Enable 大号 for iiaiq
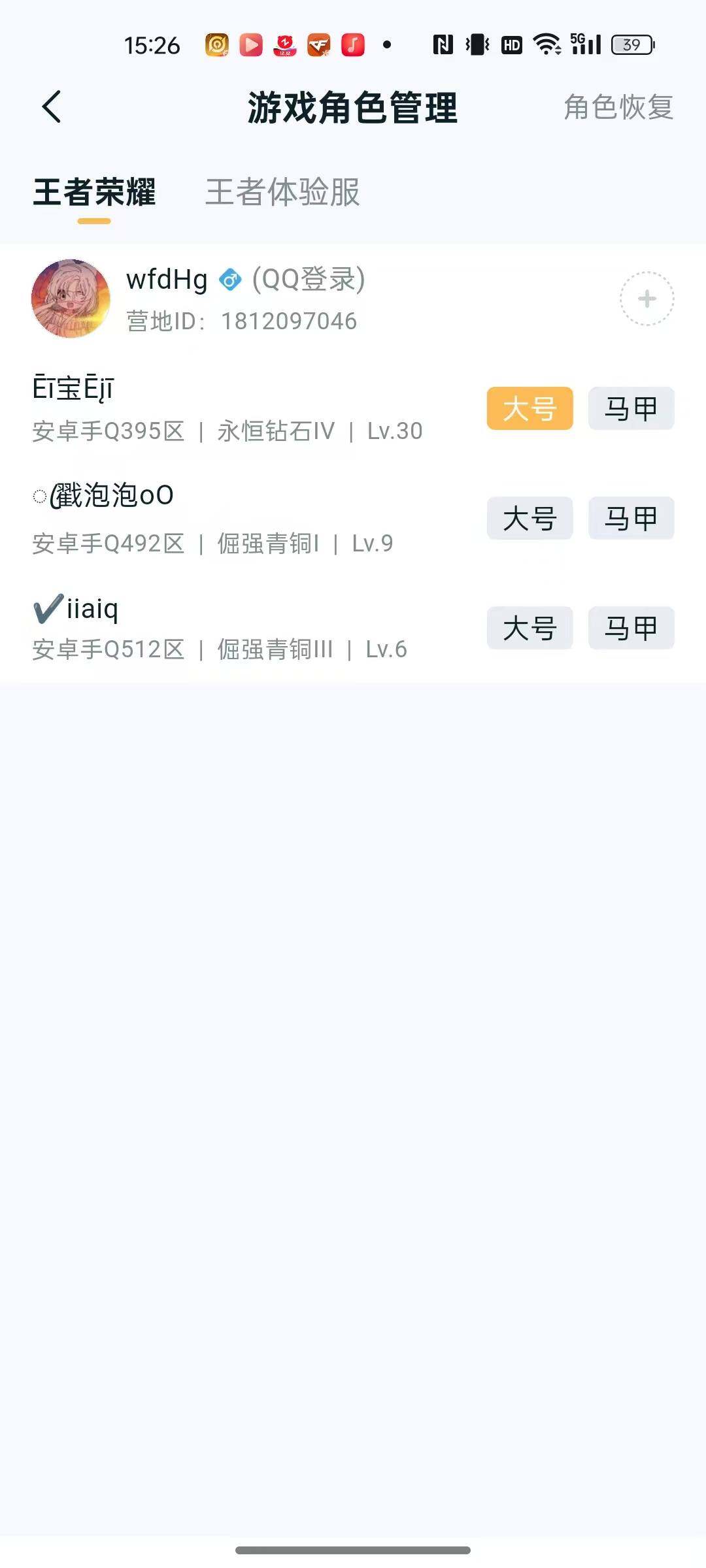This screenshot has height=1568, width=706. (529, 628)
